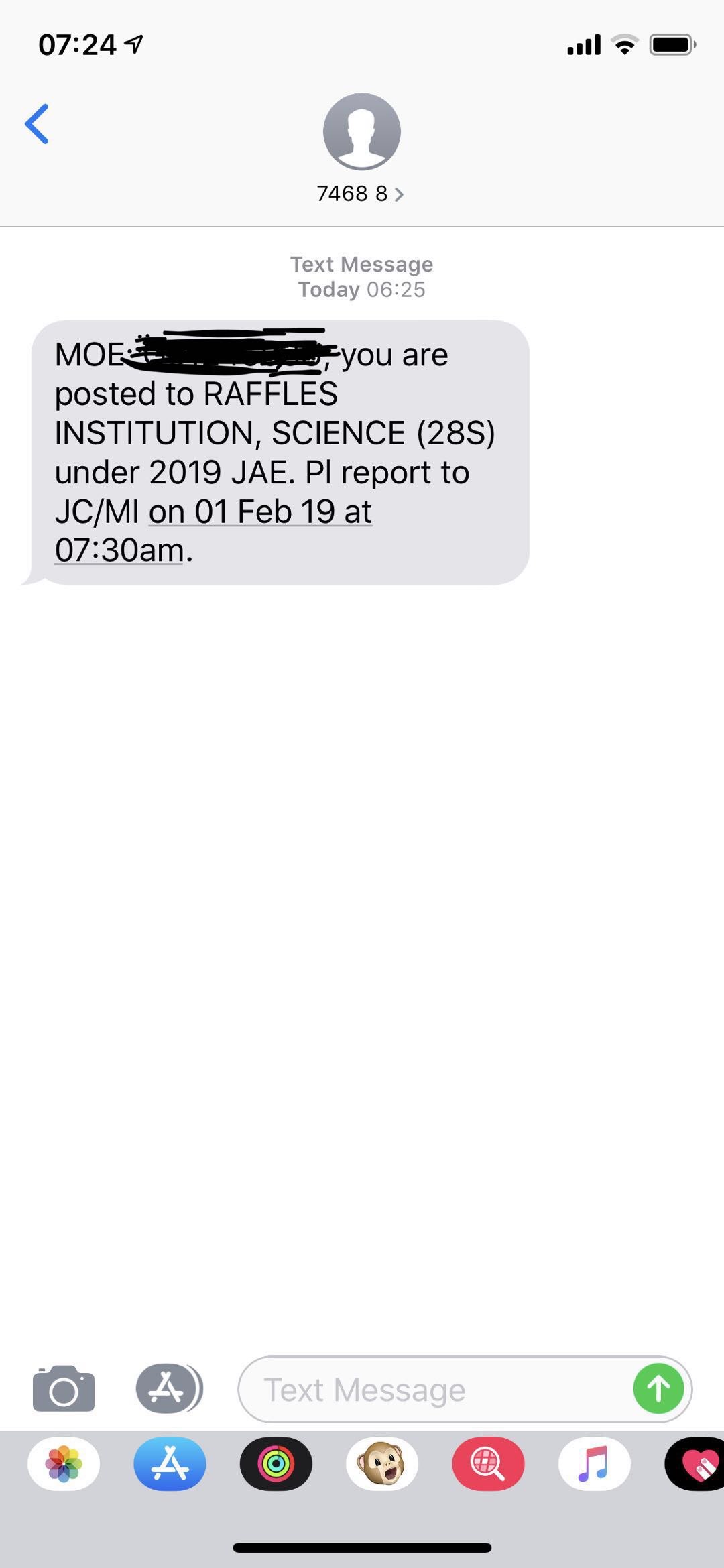Image resolution: width=724 pixels, height=1568 pixels.
Task: Open the Music iMessage app
Action: coord(594,1463)
